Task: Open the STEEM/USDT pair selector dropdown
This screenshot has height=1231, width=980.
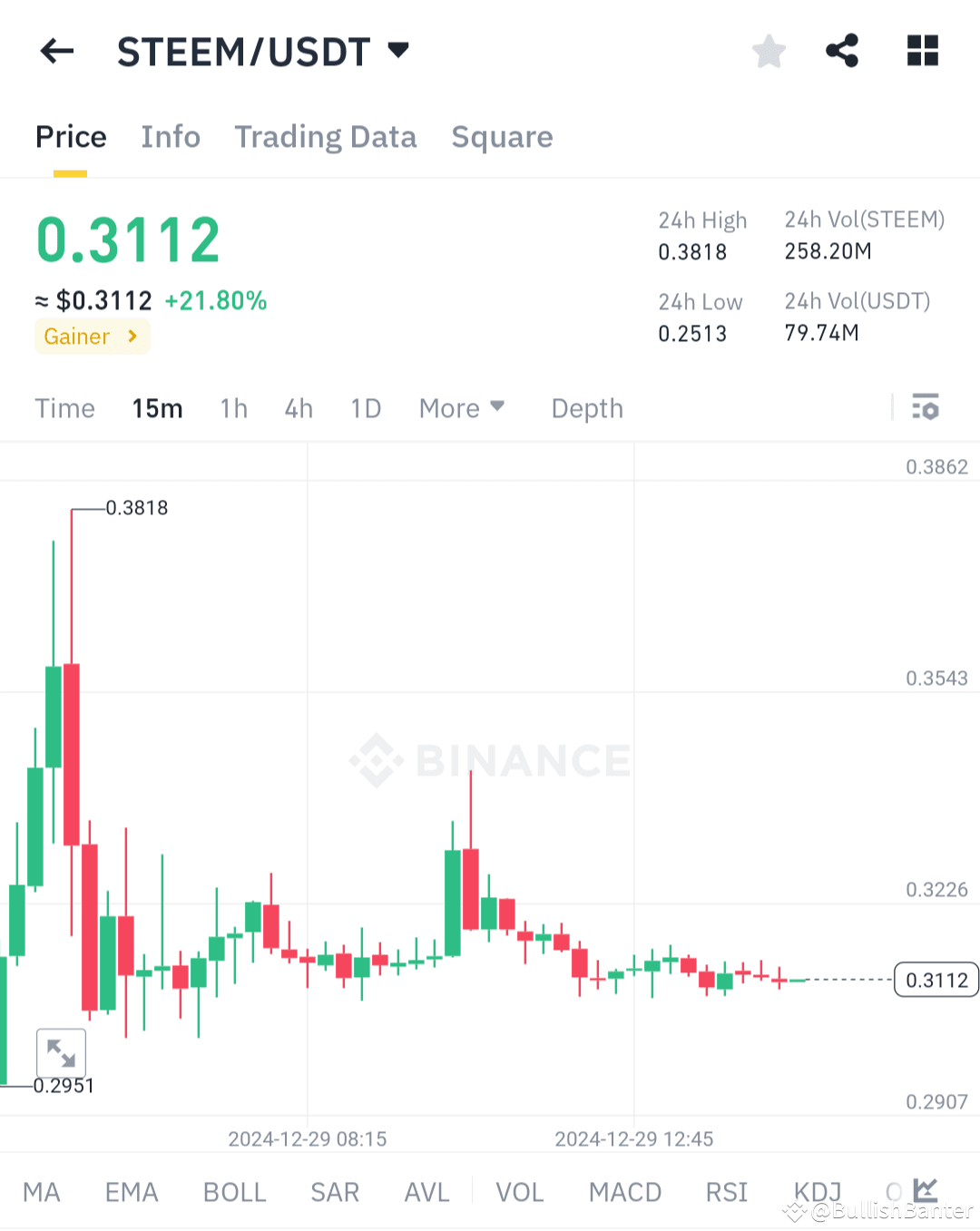Action: (x=397, y=51)
